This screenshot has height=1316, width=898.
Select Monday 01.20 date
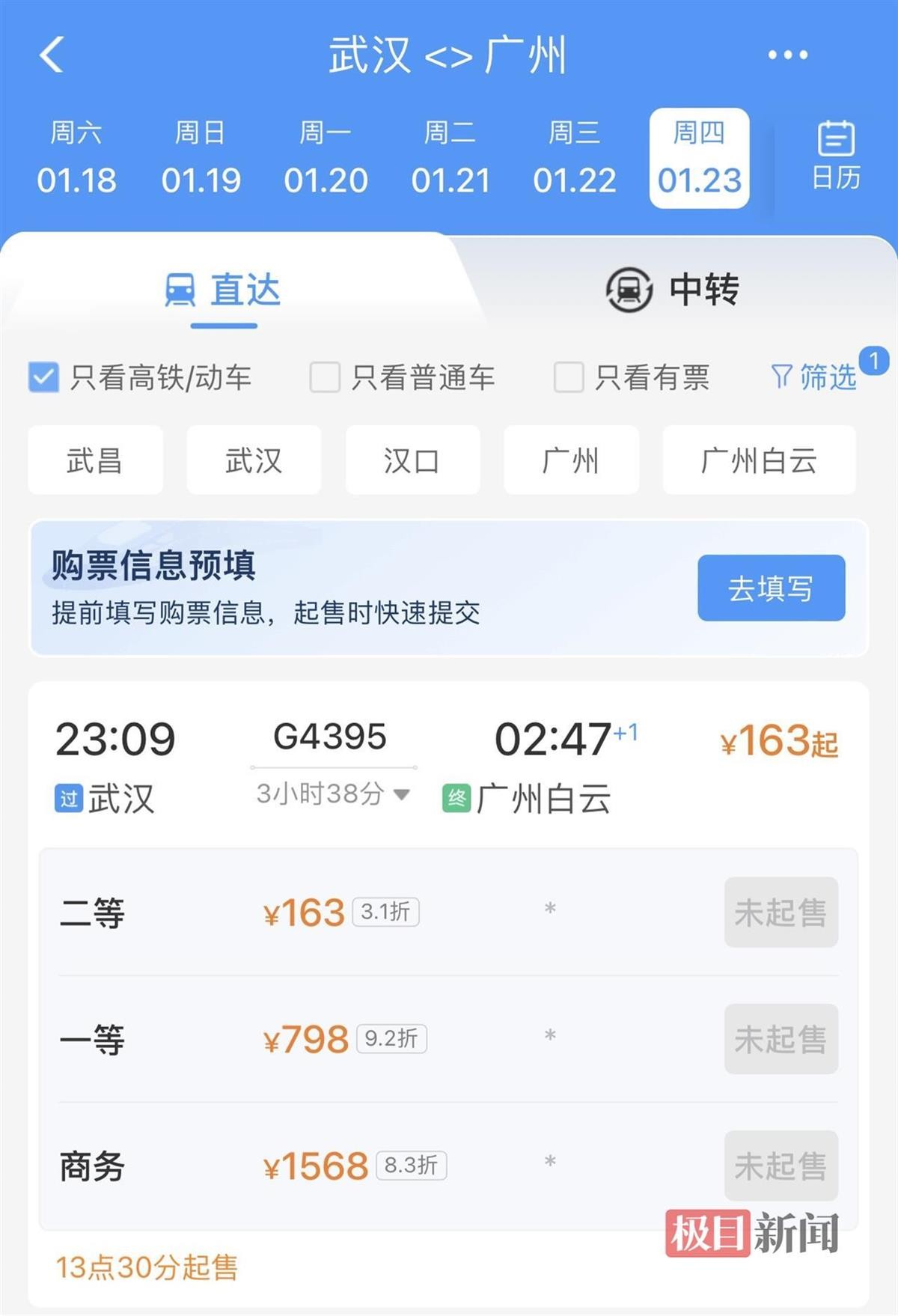(x=326, y=158)
